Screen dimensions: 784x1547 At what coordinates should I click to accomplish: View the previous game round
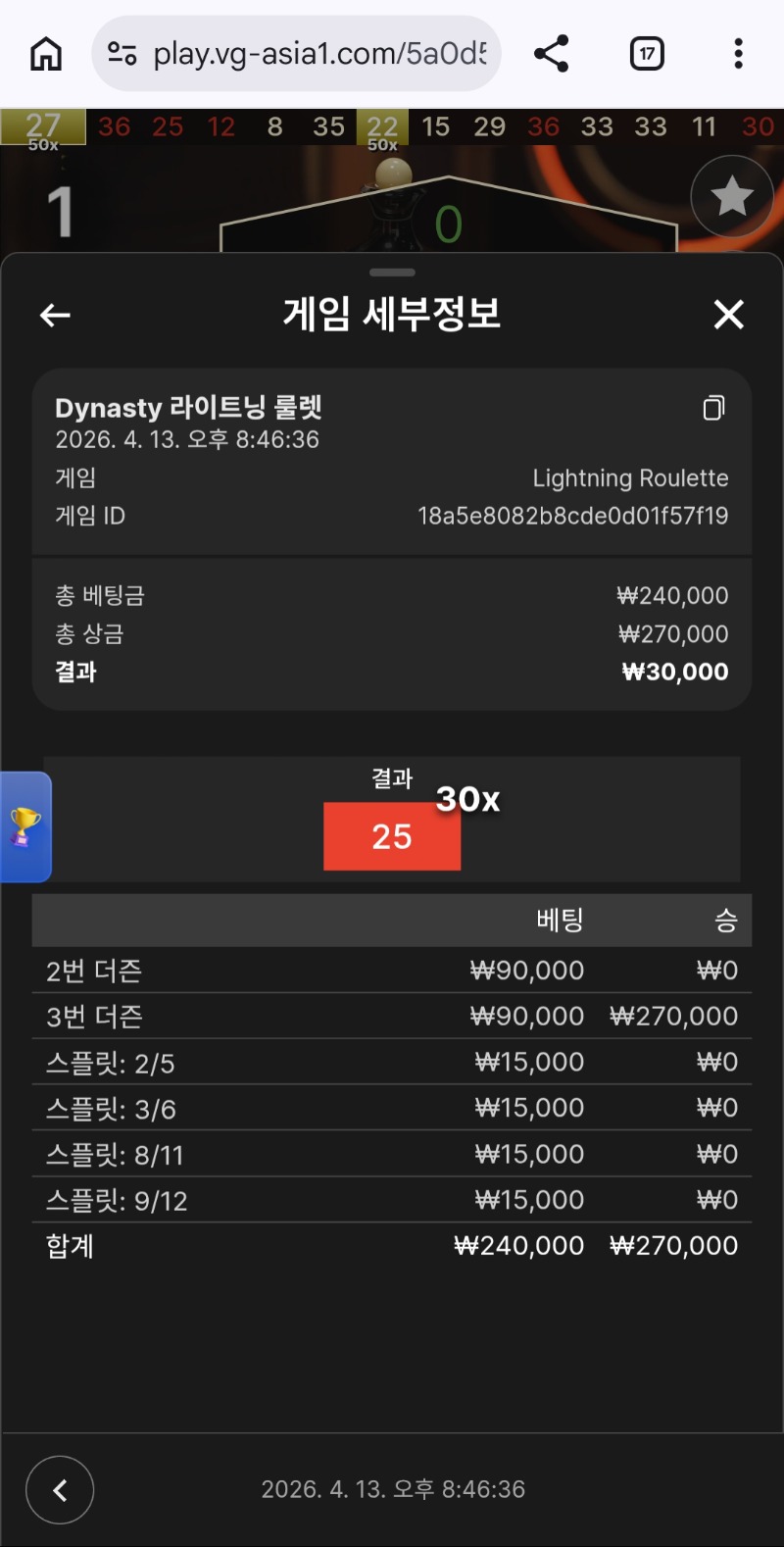tap(60, 1490)
